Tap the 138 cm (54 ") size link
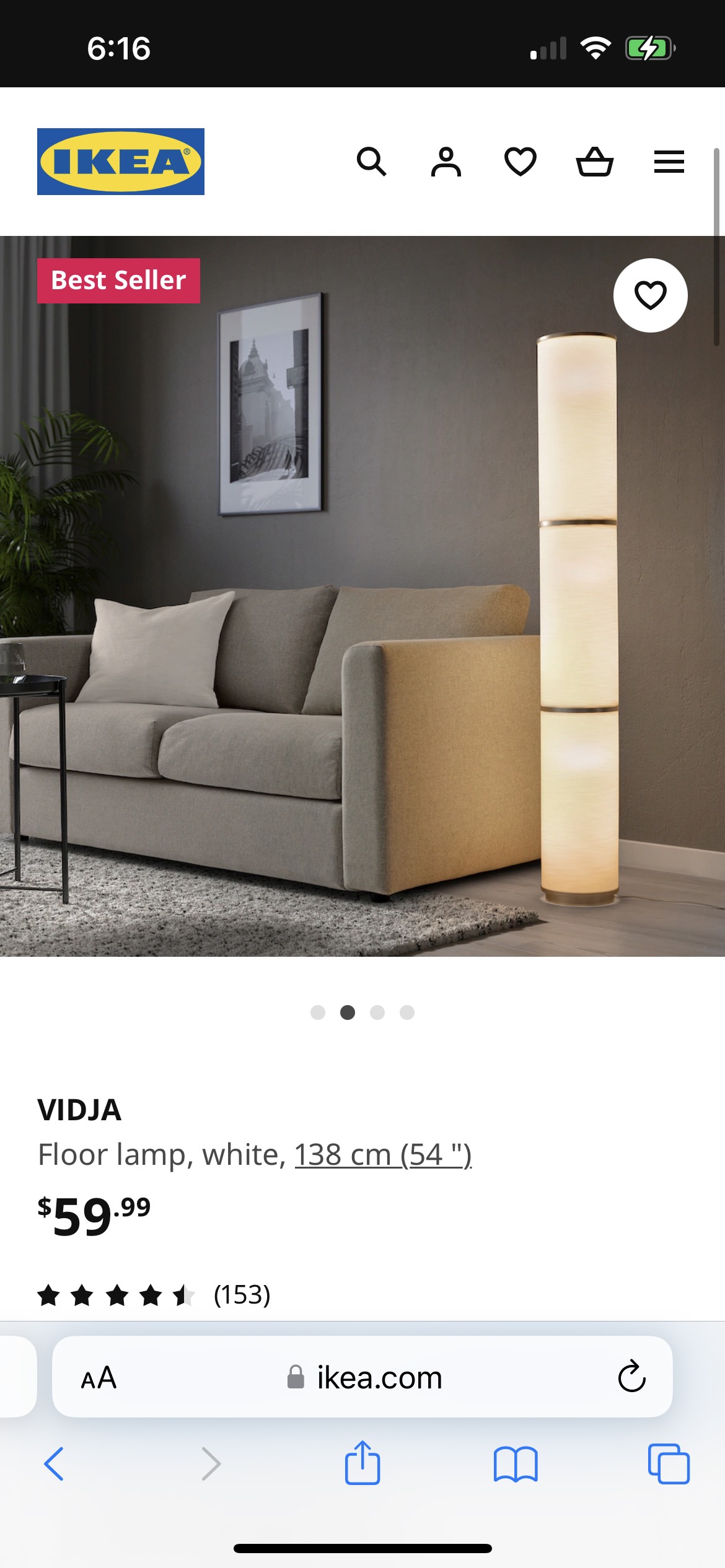This screenshot has height=1568, width=725. [x=383, y=1155]
